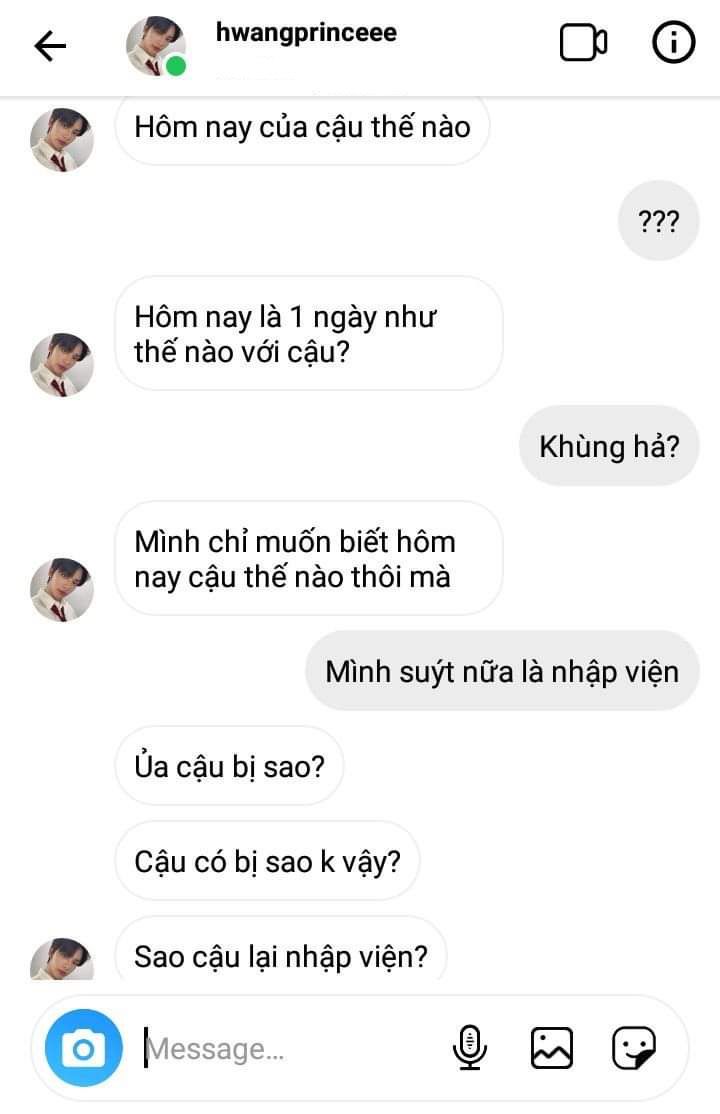Image resolution: width=720 pixels, height=1114 pixels.
Task: Pick a photo from the gallery
Action: (x=551, y=1048)
